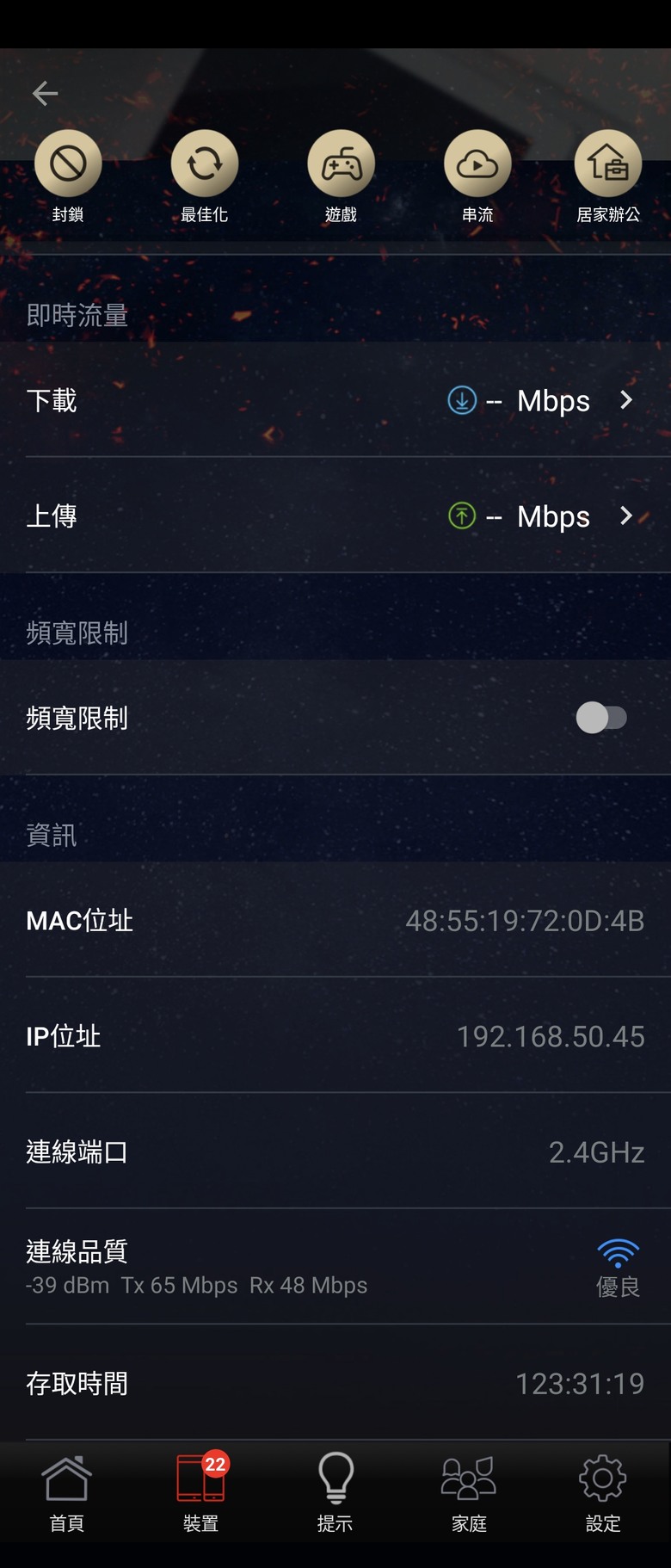This screenshot has height=1568, width=671.
Task: Go back using the top-left arrow
Action: 45,93
